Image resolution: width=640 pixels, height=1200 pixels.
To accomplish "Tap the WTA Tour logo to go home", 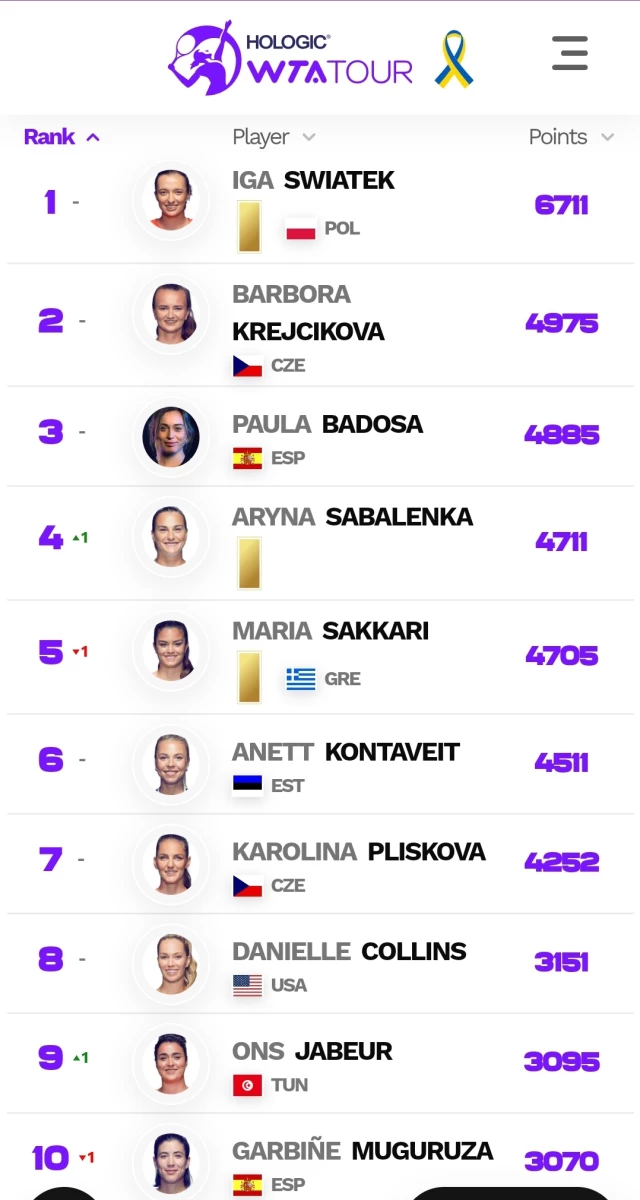I will pos(290,58).
